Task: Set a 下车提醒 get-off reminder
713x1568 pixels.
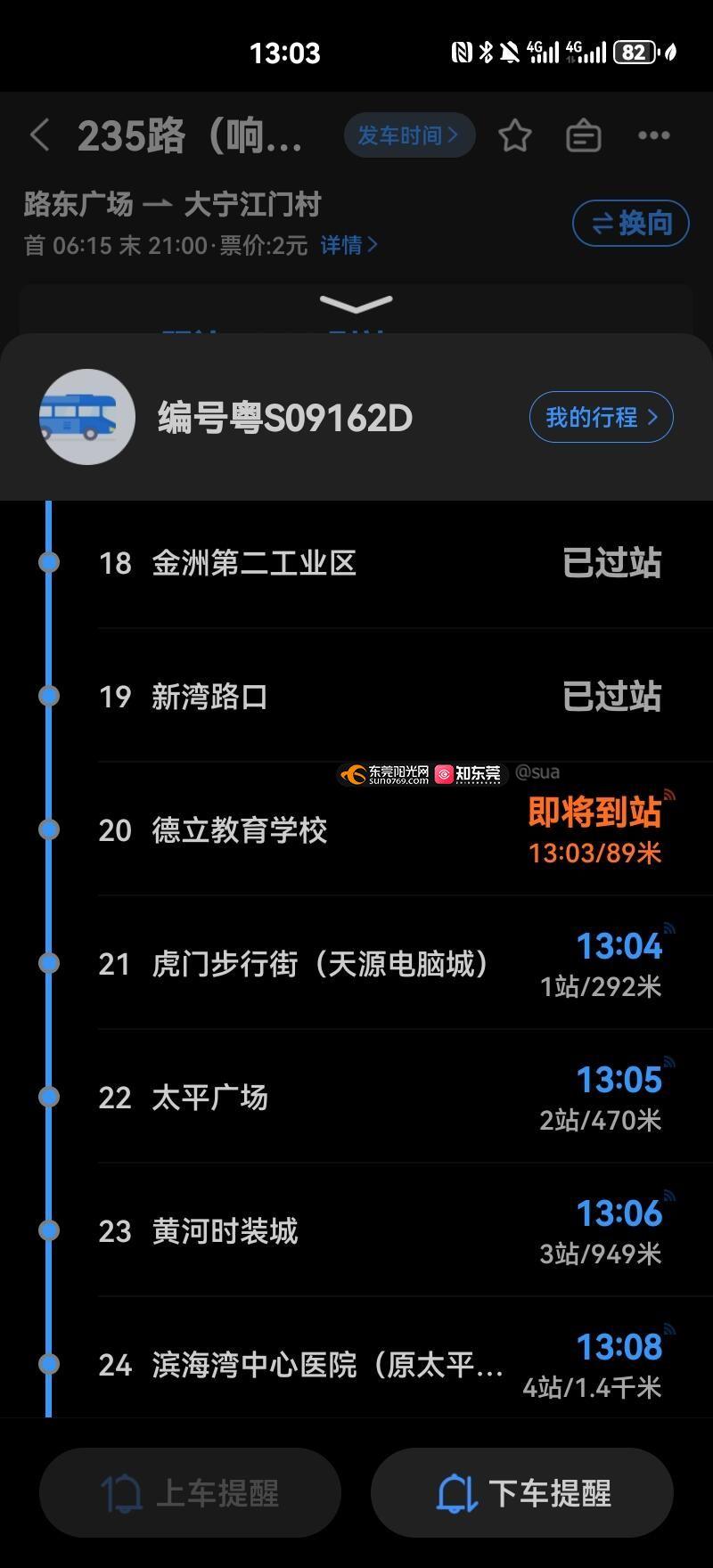Action: click(522, 1493)
